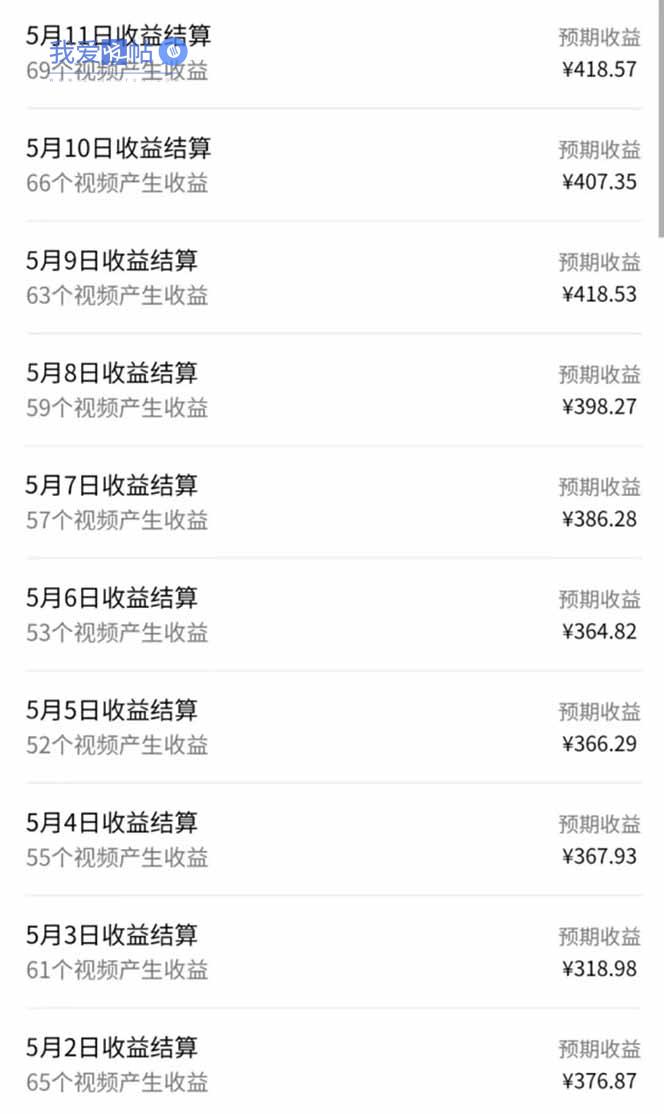View 5月9日收益结算 details
Screen dimensions: 664x1114
[x=332, y=277]
